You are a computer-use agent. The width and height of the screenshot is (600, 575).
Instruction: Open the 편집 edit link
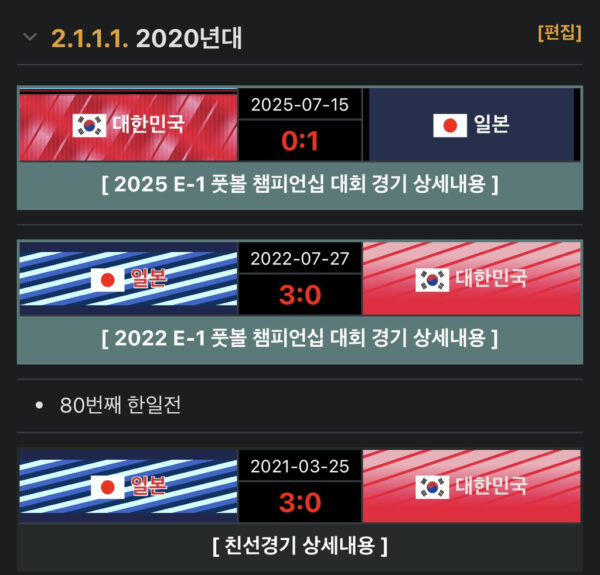tap(558, 32)
